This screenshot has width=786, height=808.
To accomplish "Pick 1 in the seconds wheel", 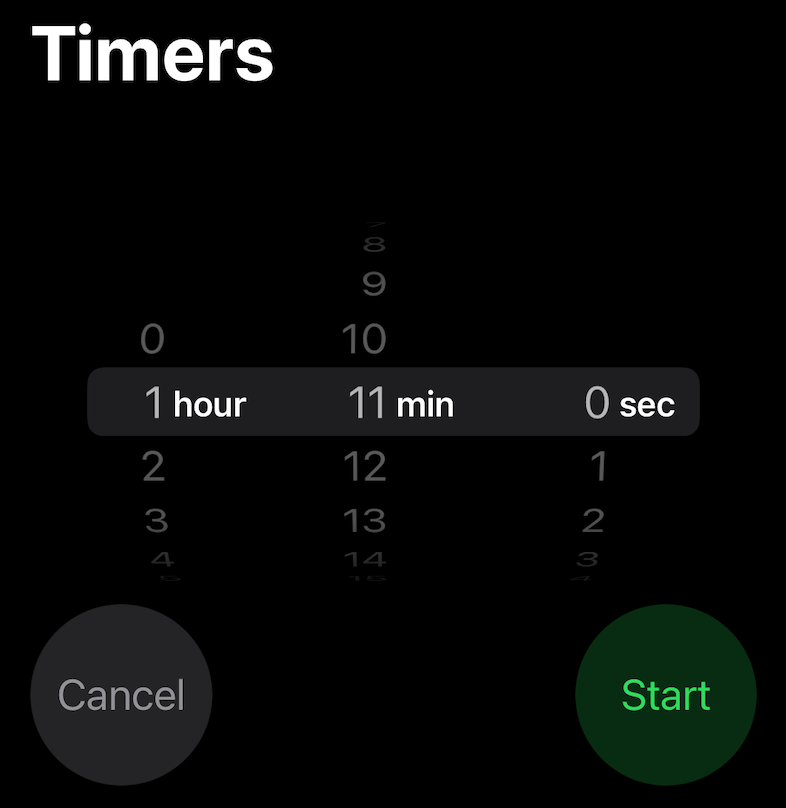I will [597, 466].
